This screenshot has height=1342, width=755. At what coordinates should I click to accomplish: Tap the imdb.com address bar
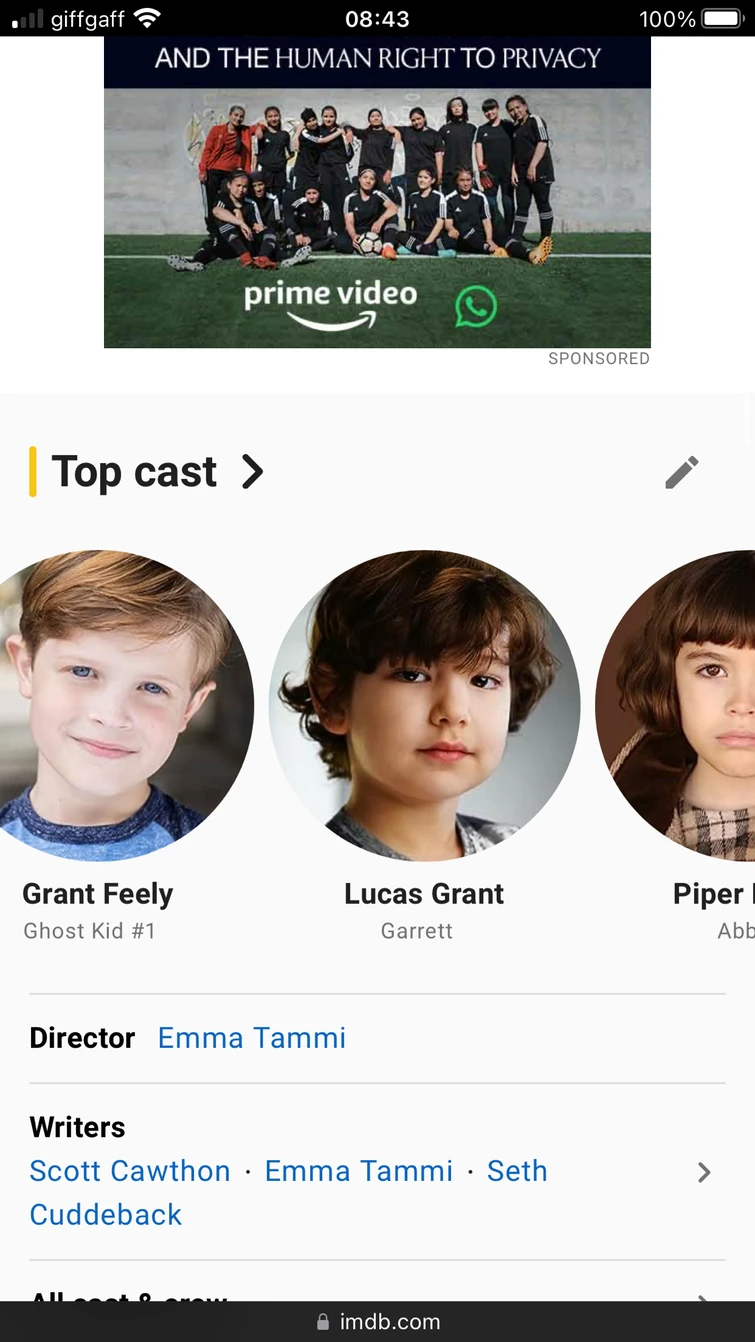378,1322
